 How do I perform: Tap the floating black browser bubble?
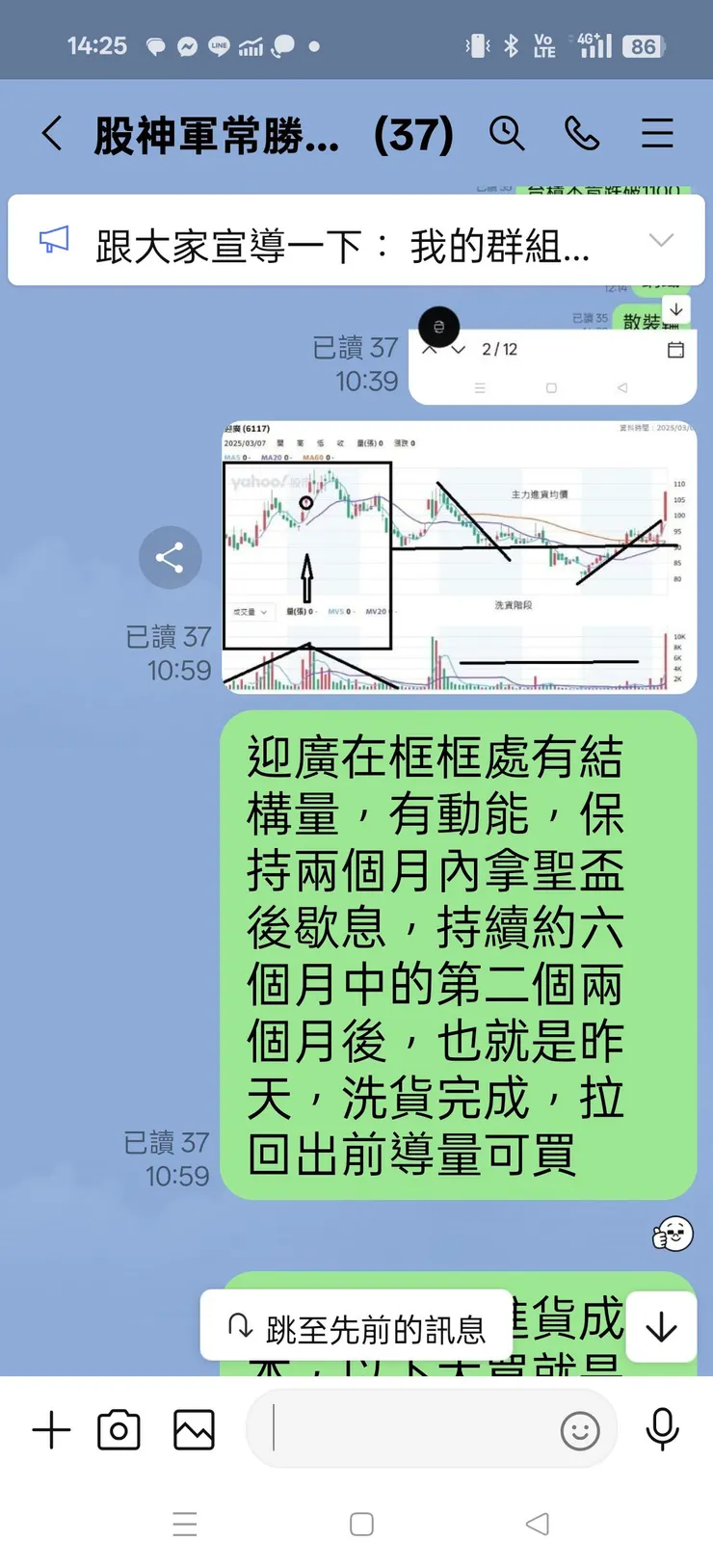(x=440, y=328)
